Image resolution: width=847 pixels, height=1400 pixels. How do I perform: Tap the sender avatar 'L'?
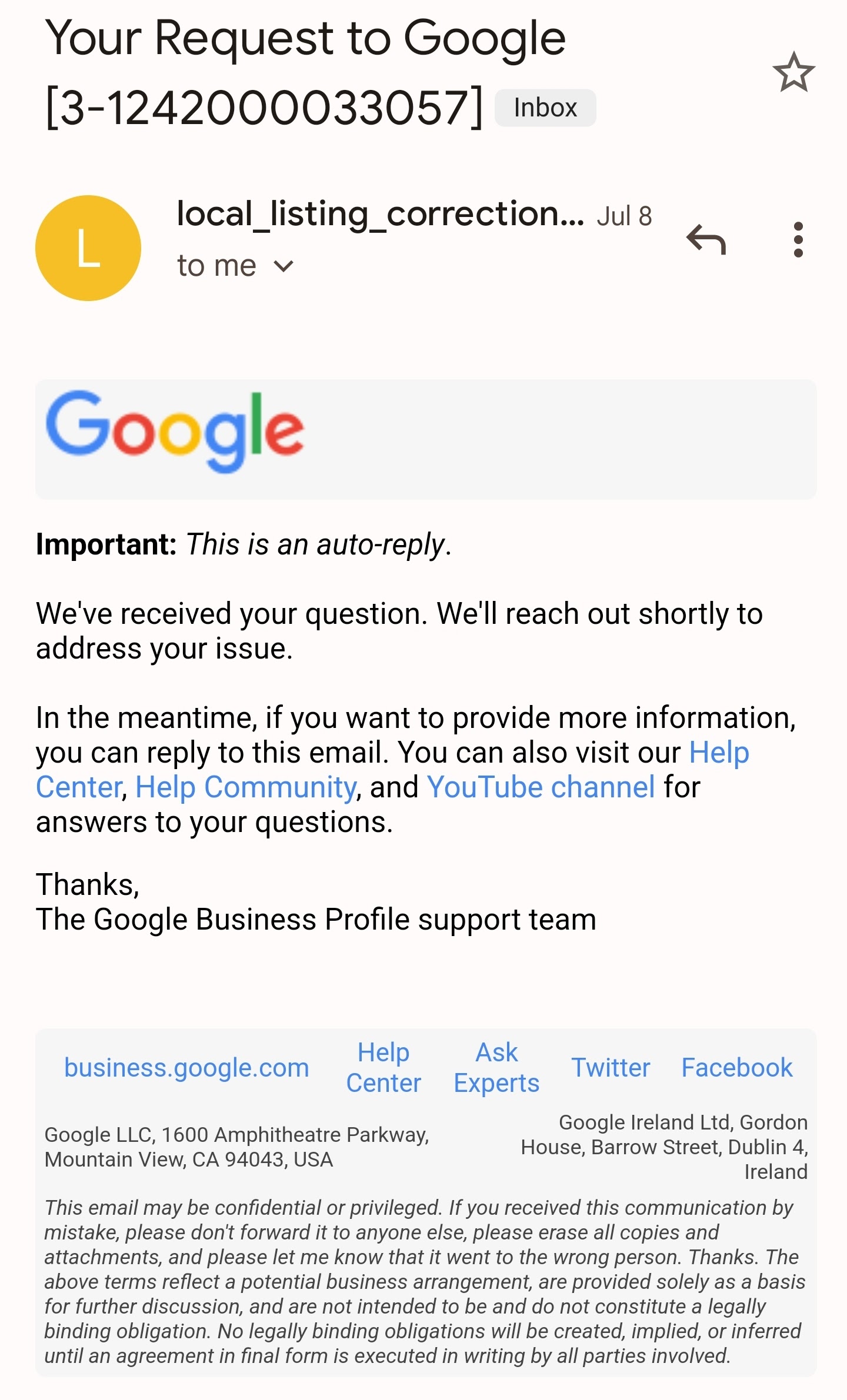coord(88,248)
